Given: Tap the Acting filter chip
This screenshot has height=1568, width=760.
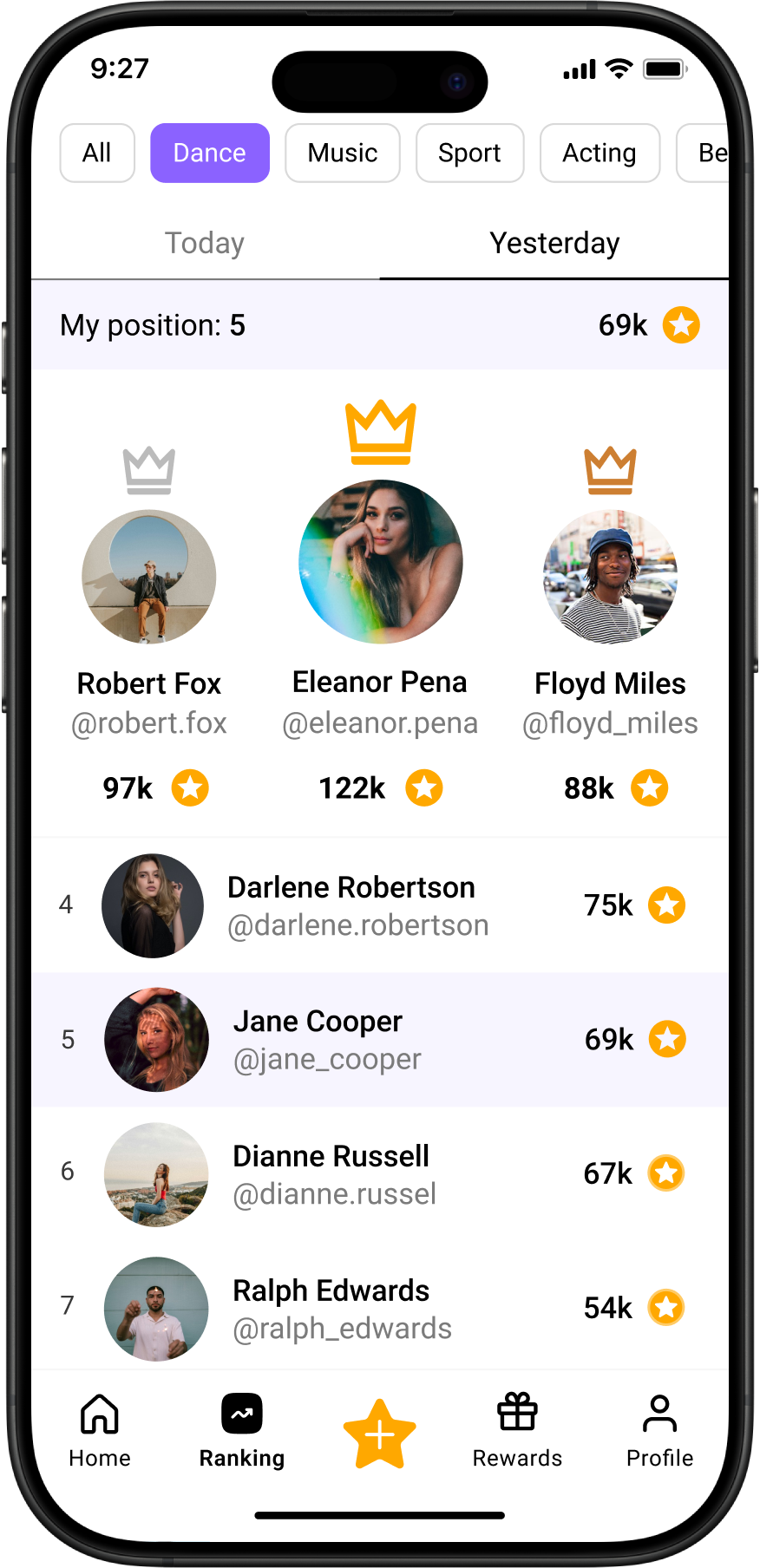Looking at the screenshot, I should coord(599,154).
